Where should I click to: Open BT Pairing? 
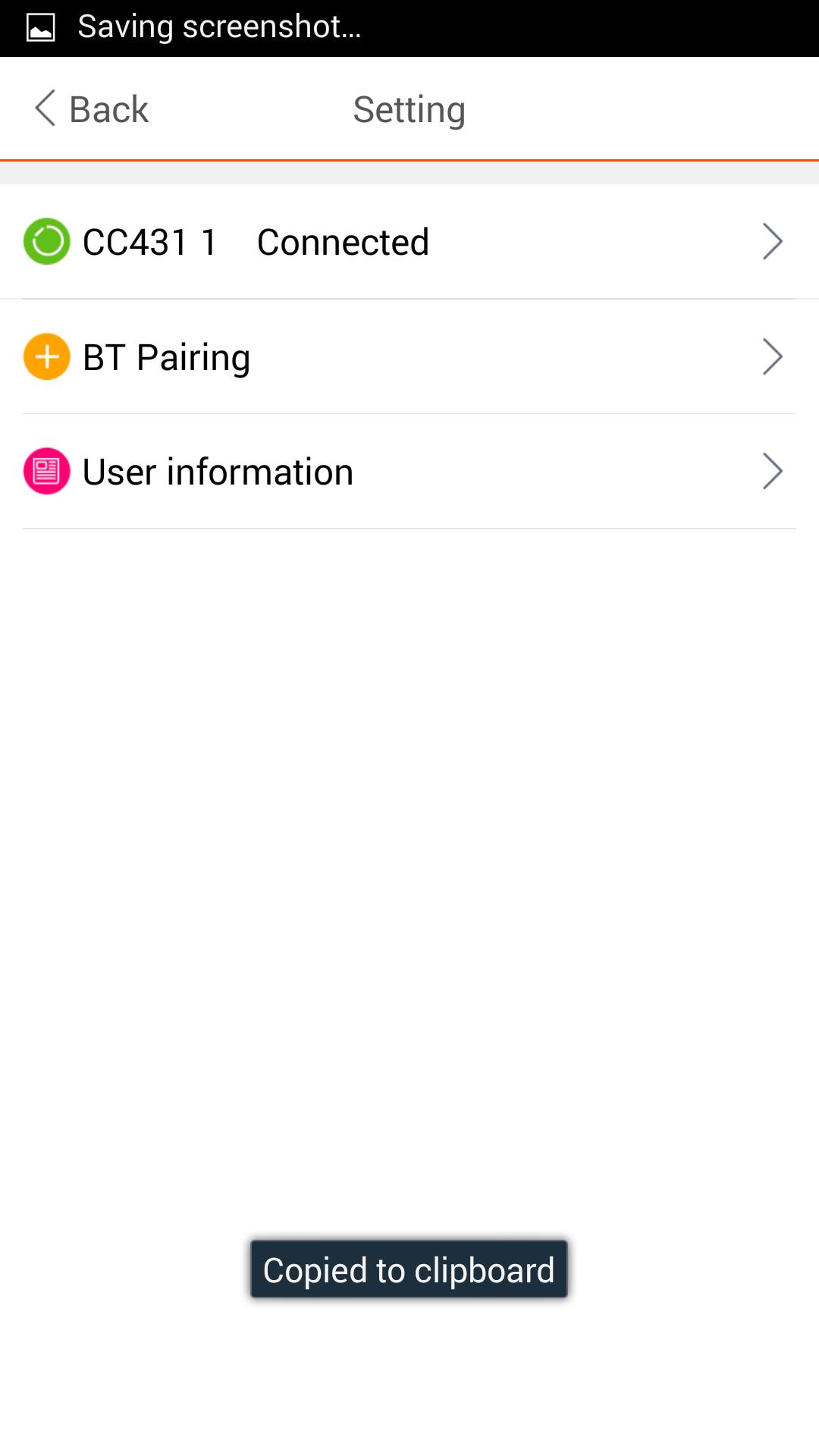tap(409, 357)
